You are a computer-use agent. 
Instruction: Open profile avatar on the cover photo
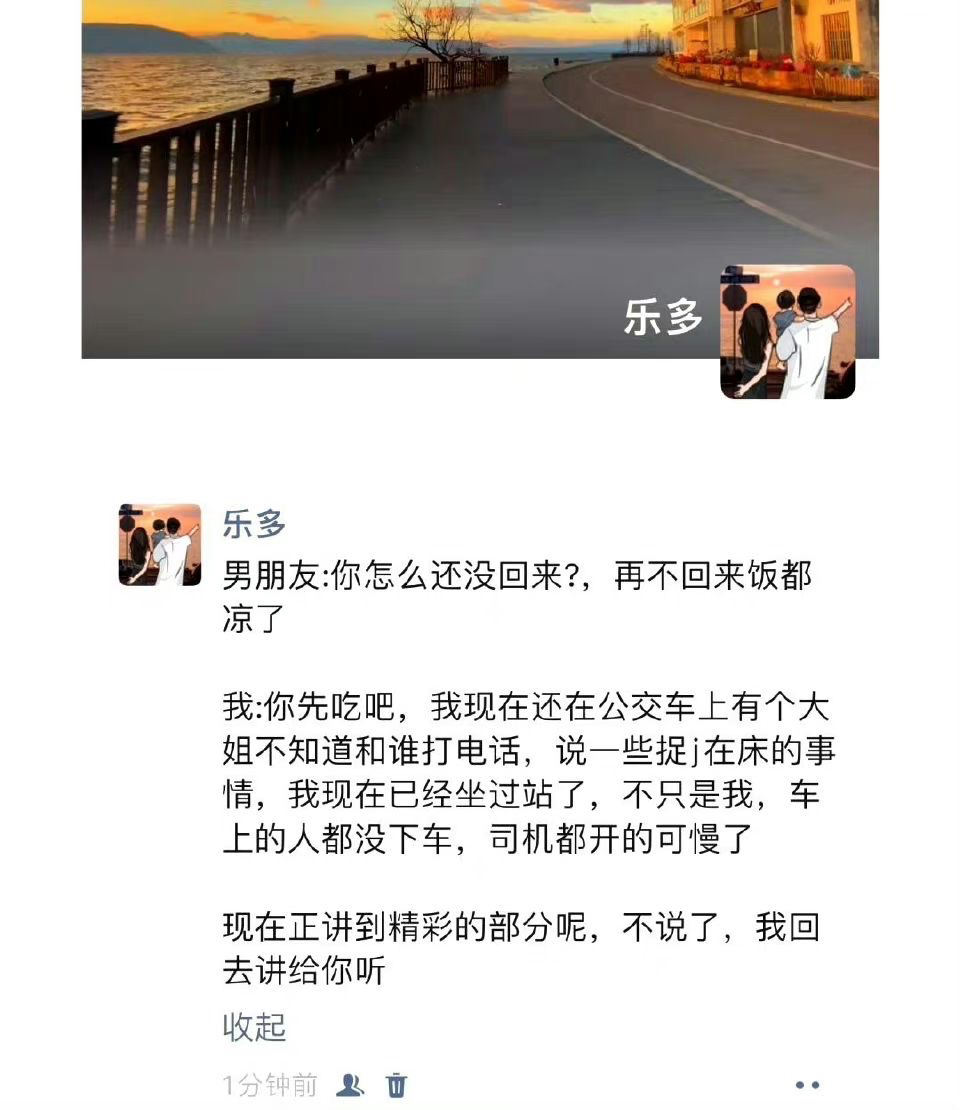coord(787,332)
